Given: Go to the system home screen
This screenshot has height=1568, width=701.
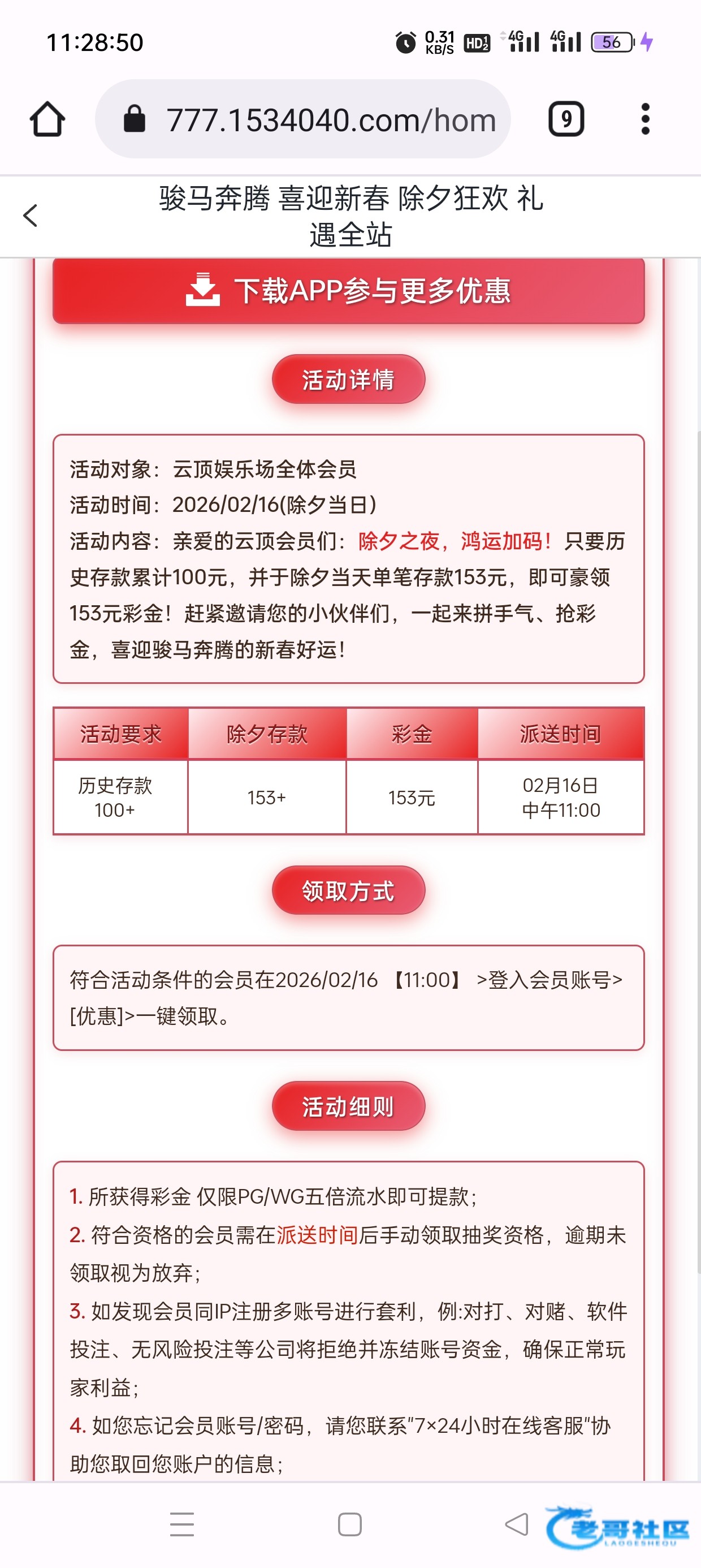Looking at the screenshot, I should click(x=349, y=1524).
